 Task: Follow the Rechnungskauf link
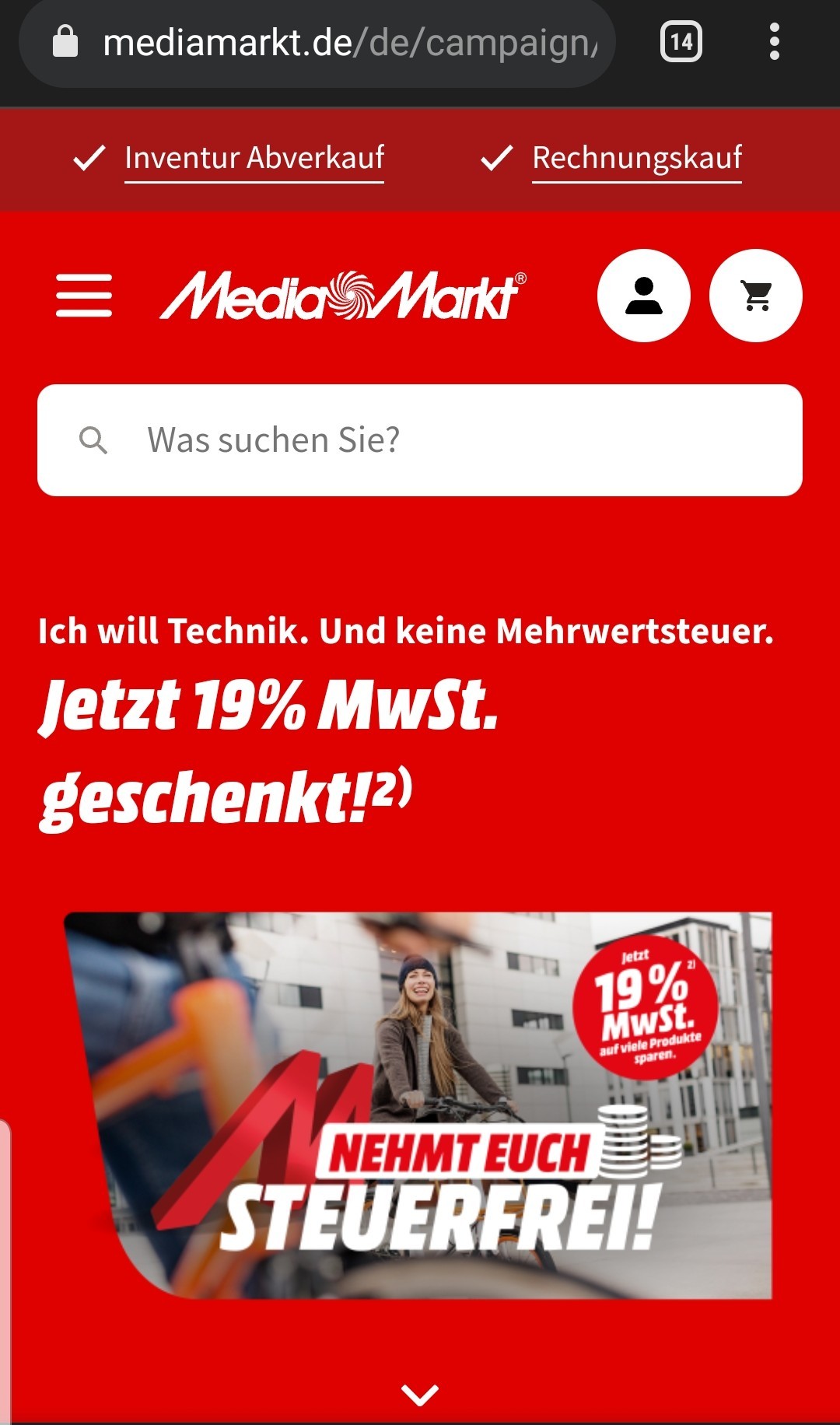pyautogui.click(x=637, y=158)
